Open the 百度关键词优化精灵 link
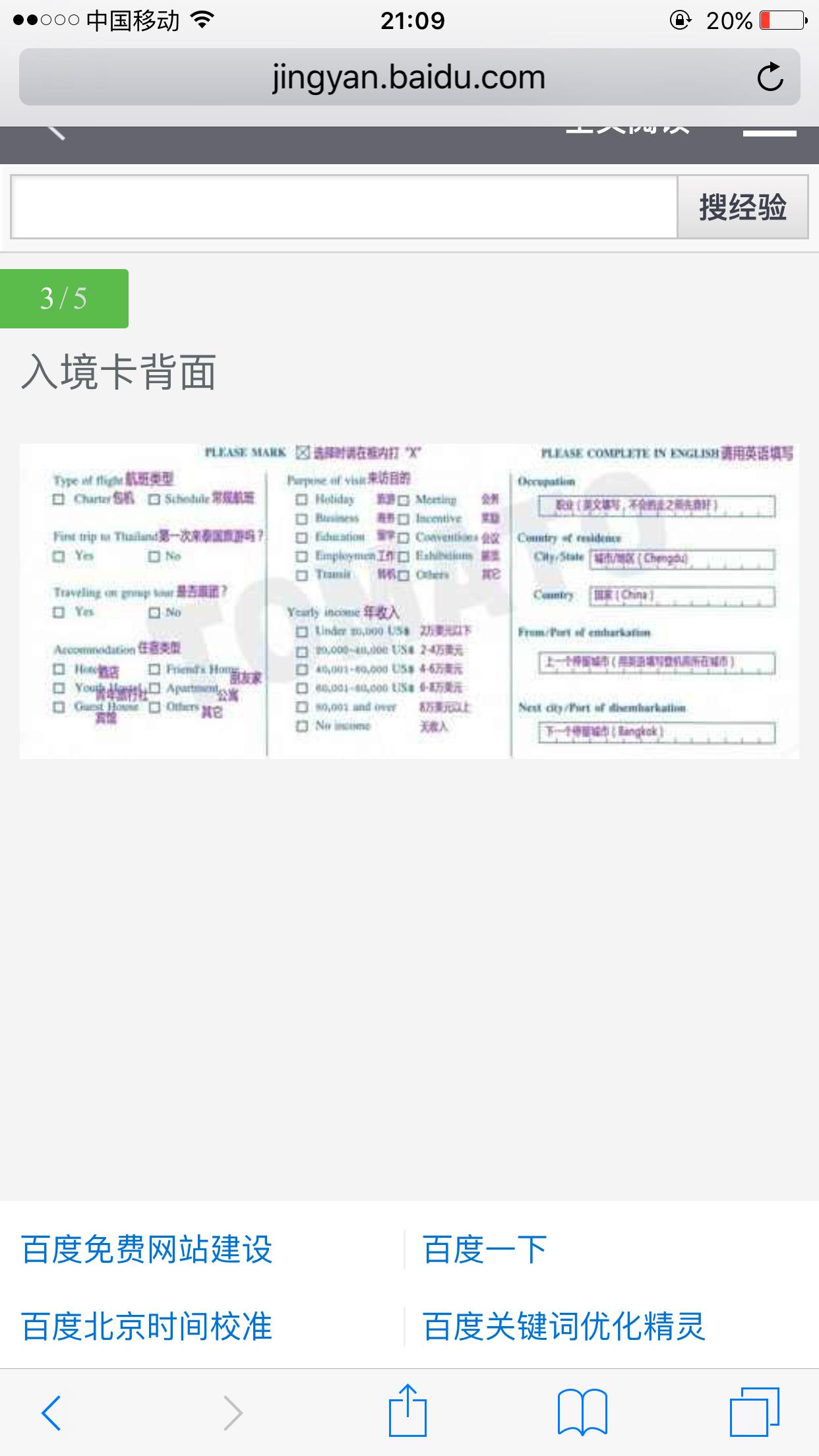The height and width of the screenshot is (1456, 819). pos(564,1326)
